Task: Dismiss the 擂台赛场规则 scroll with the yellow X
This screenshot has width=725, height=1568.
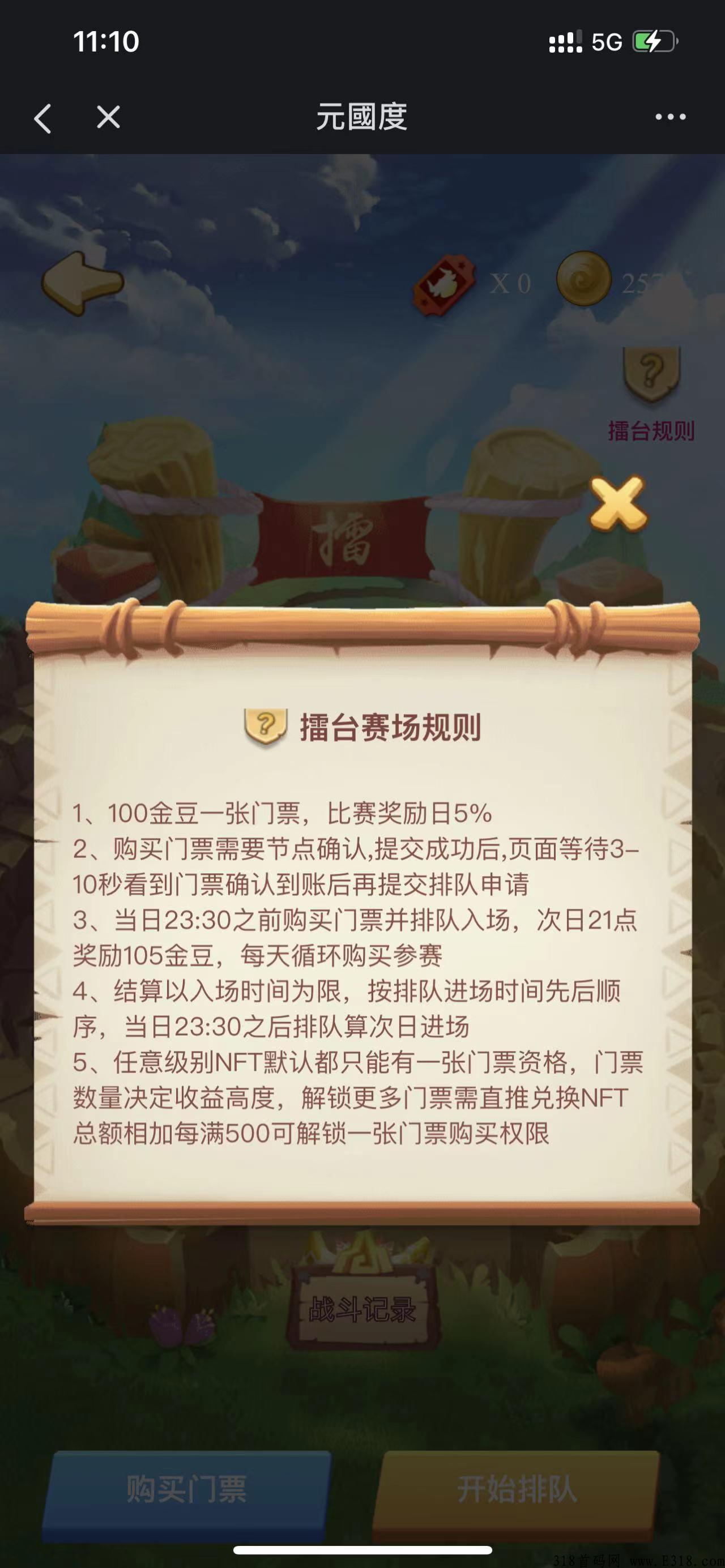Action: (618, 504)
